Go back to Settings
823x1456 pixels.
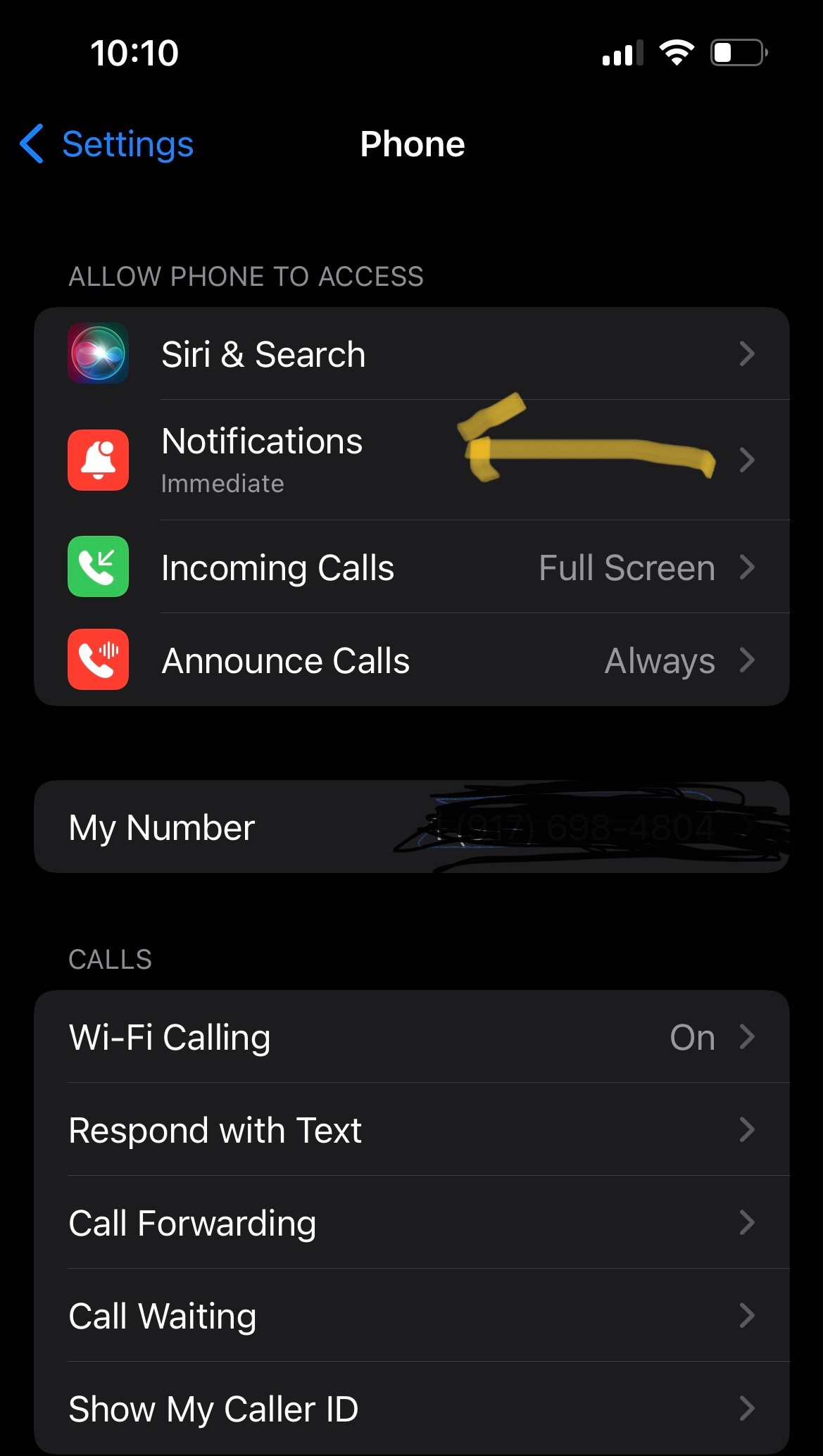click(107, 144)
